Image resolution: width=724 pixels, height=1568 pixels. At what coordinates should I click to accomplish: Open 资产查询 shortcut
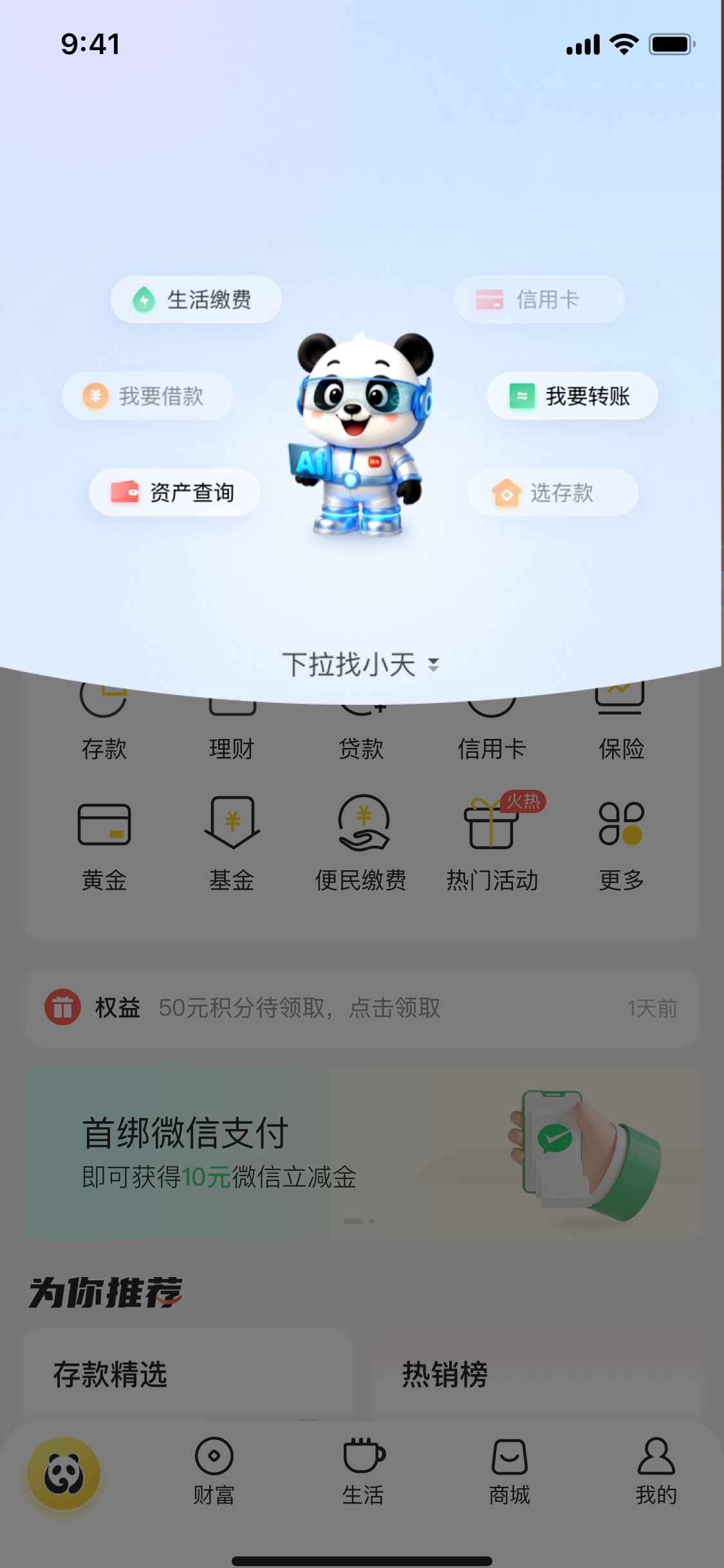[x=174, y=492]
